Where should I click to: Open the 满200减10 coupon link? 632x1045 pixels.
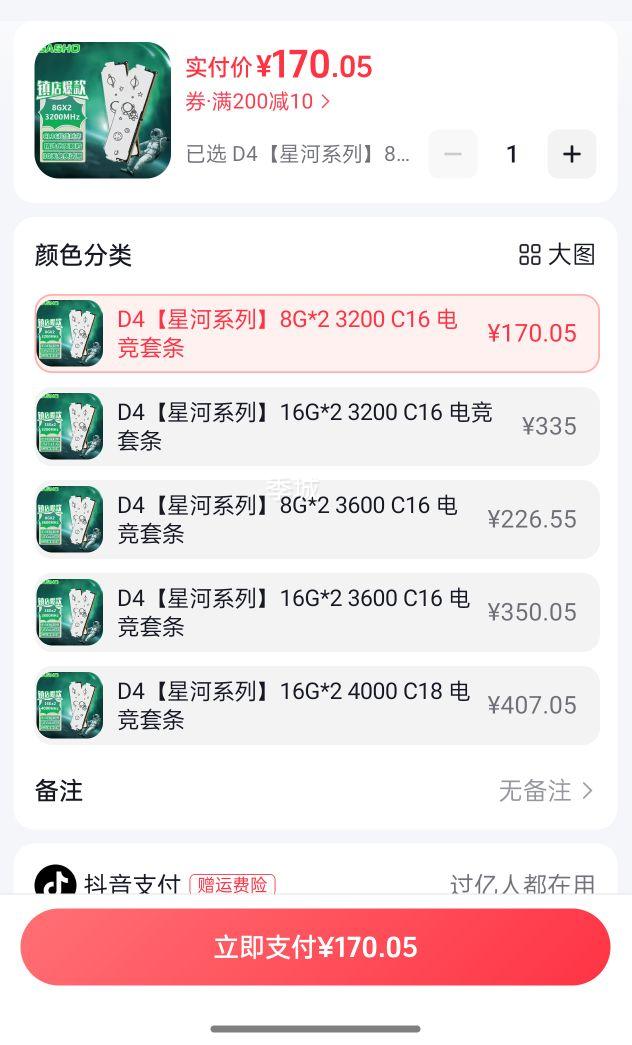click(x=258, y=101)
